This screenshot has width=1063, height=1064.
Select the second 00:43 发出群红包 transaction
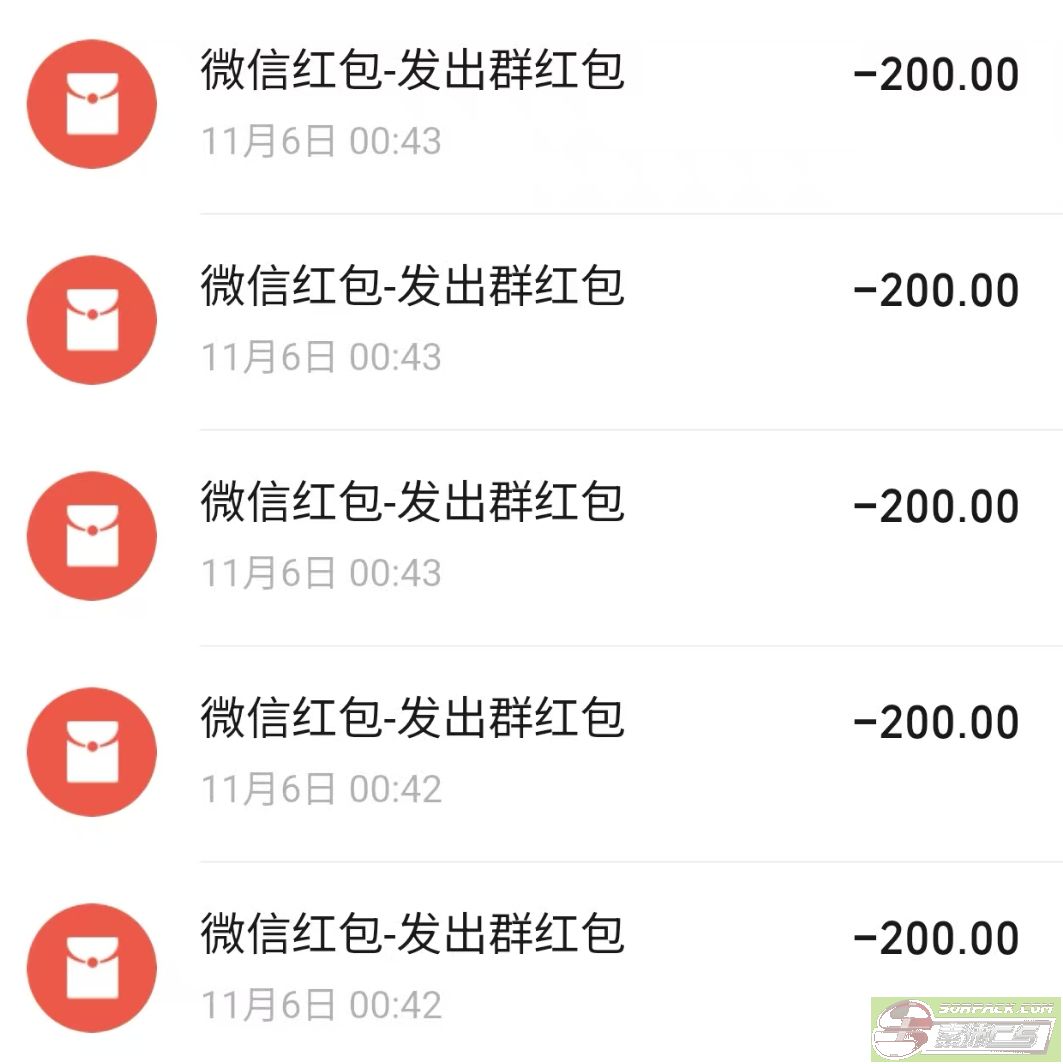click(x=530, y=321)
